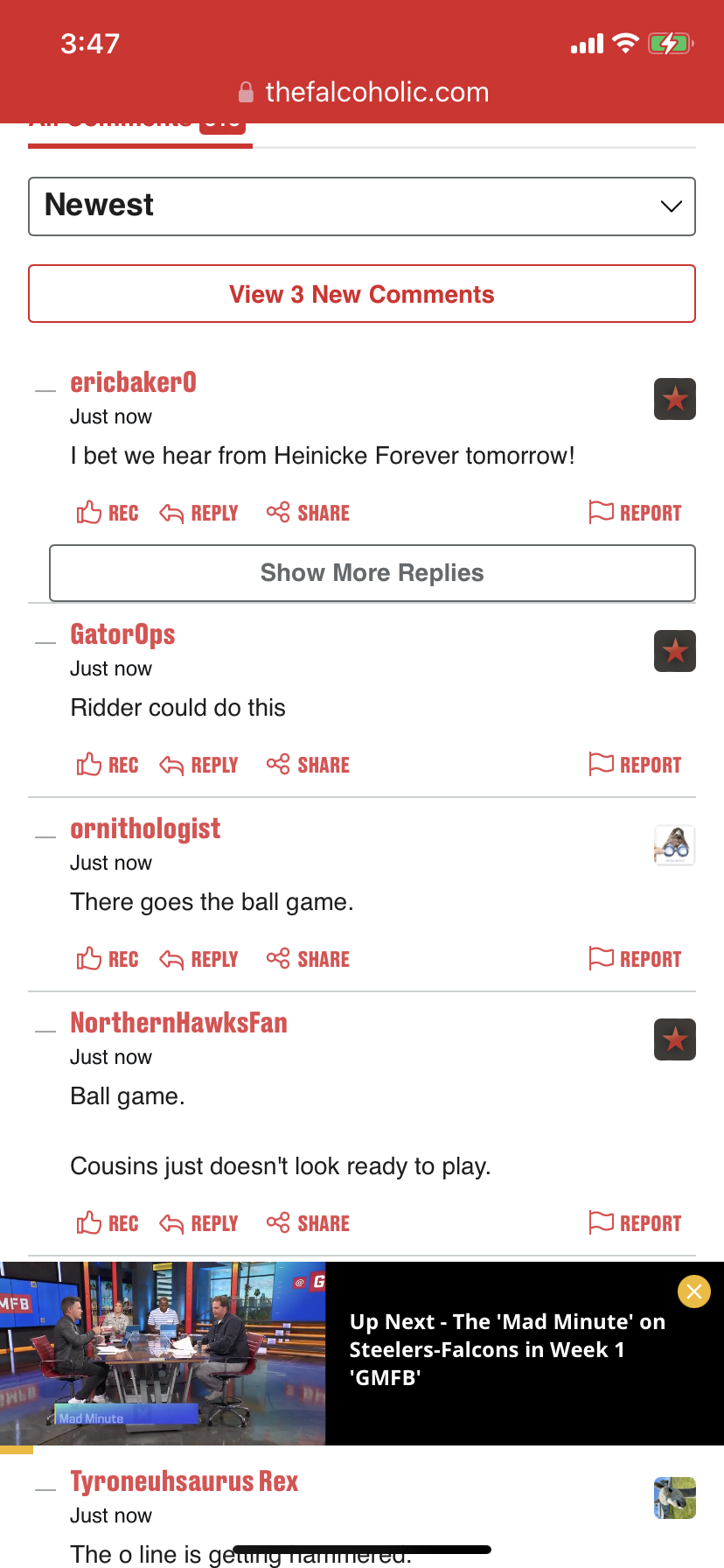Collapse GatorOps's comment thread
724x1568 pixels.
[45, 642]
